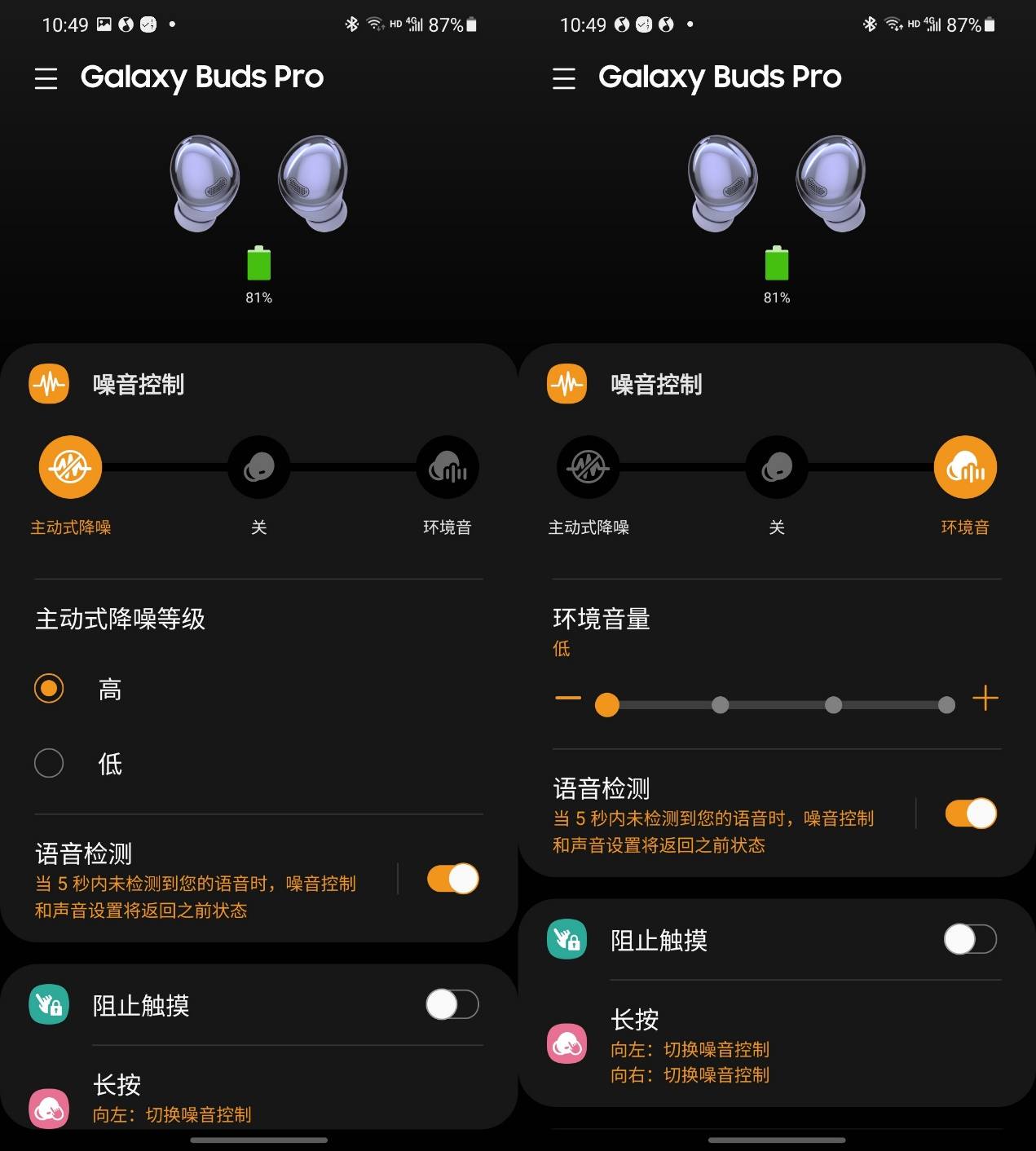Click the teal 阻止触摸 touch-block icon

[48, 1005]
